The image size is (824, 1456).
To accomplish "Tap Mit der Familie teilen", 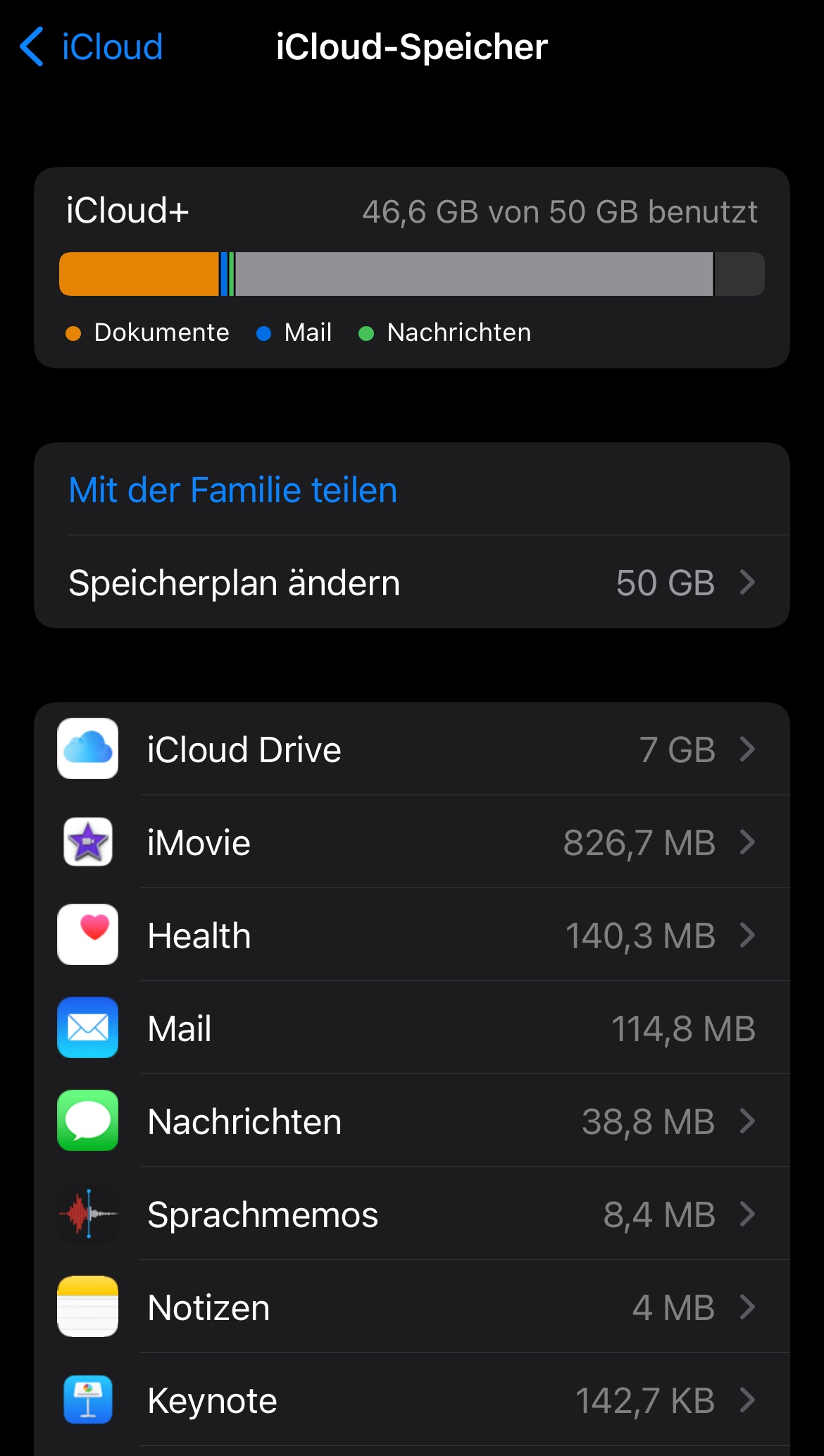I will (x=233, y=490).
